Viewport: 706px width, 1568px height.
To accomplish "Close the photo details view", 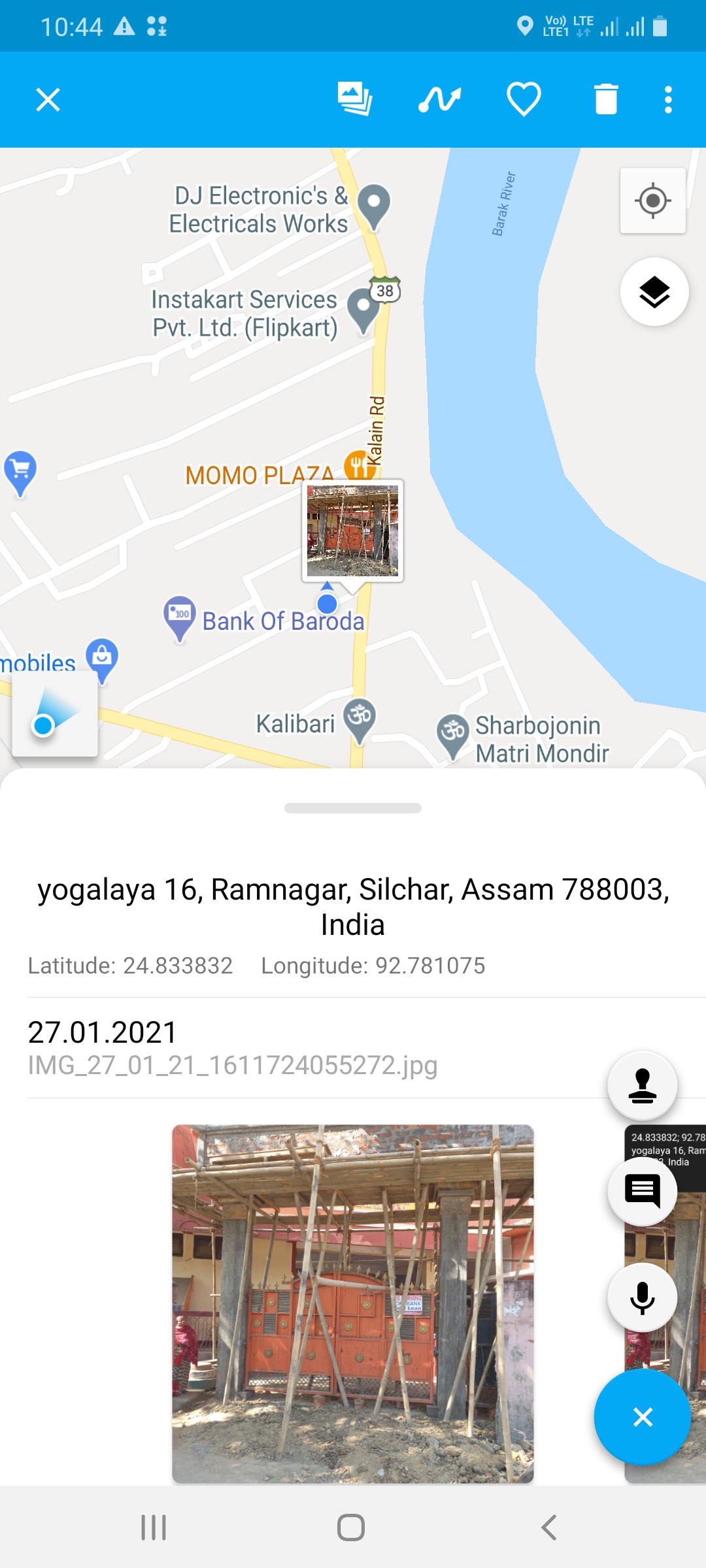I will pyautogui.click(x=48, y=100).
